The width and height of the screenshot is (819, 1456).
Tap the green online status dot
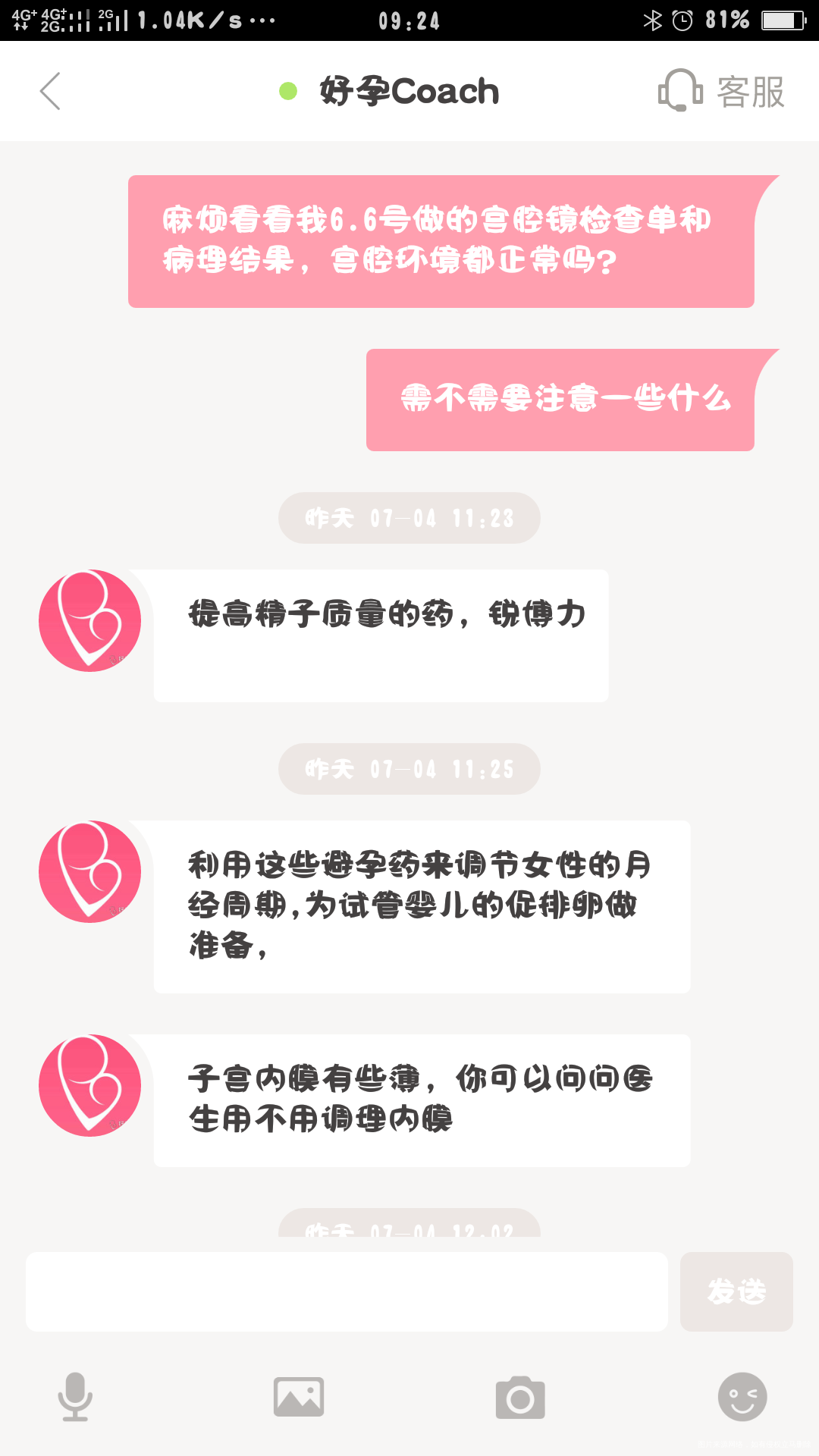click(286, 91)
